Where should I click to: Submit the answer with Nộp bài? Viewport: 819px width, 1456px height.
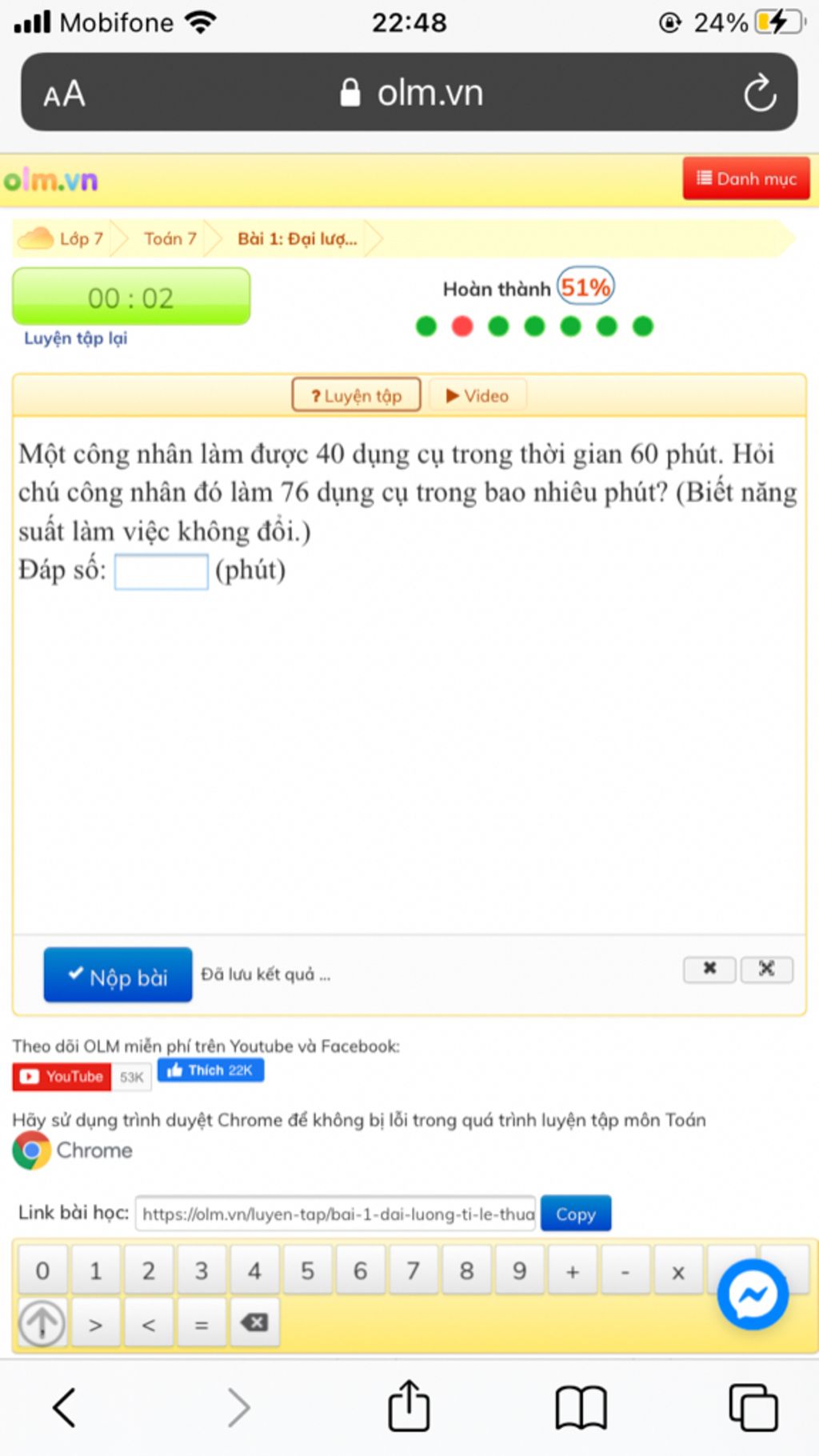tap(118, 975)
